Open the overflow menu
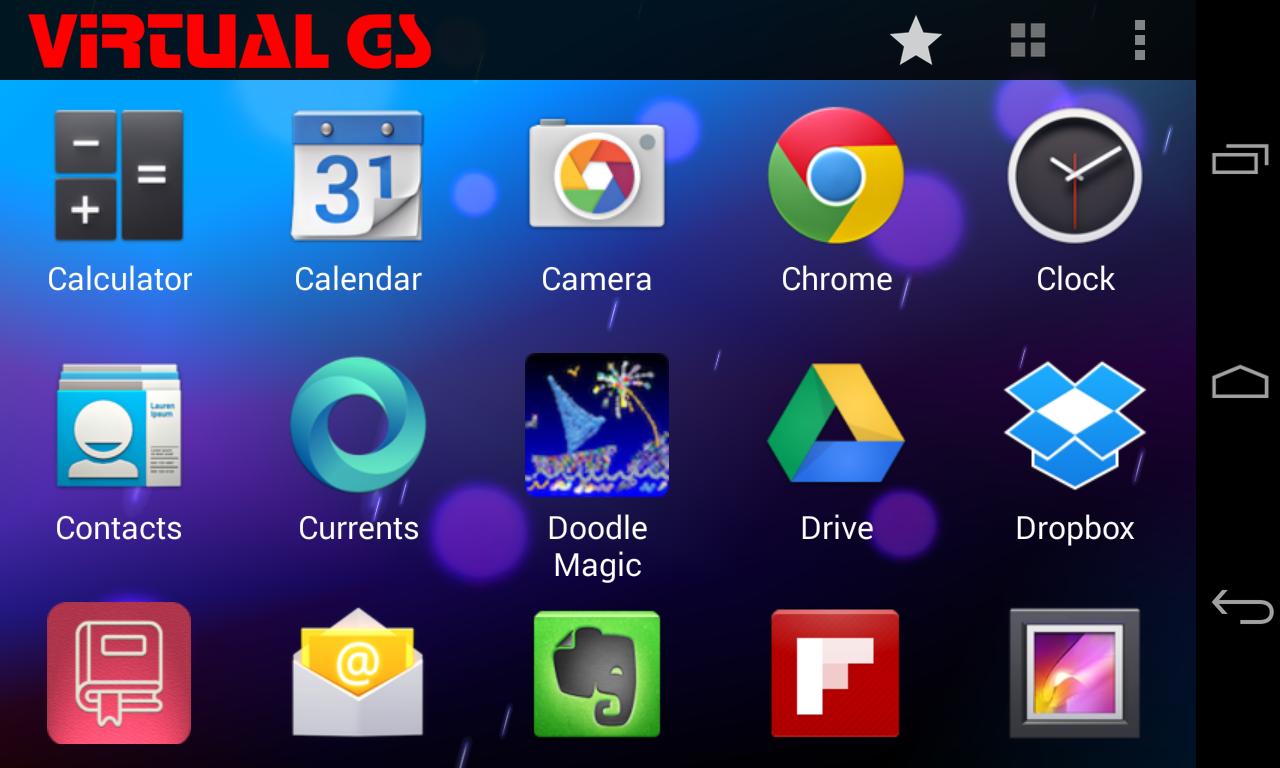This screenshot has height=768, width=1280. click(1139, 41)
